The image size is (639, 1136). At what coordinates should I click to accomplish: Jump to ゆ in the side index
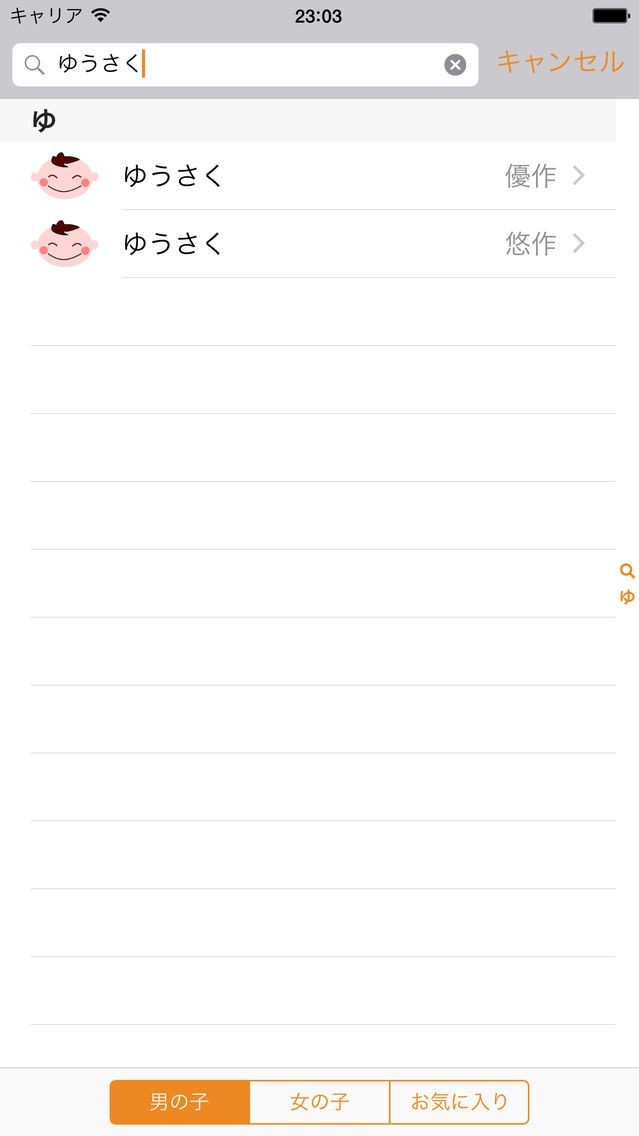pos(627,597)
